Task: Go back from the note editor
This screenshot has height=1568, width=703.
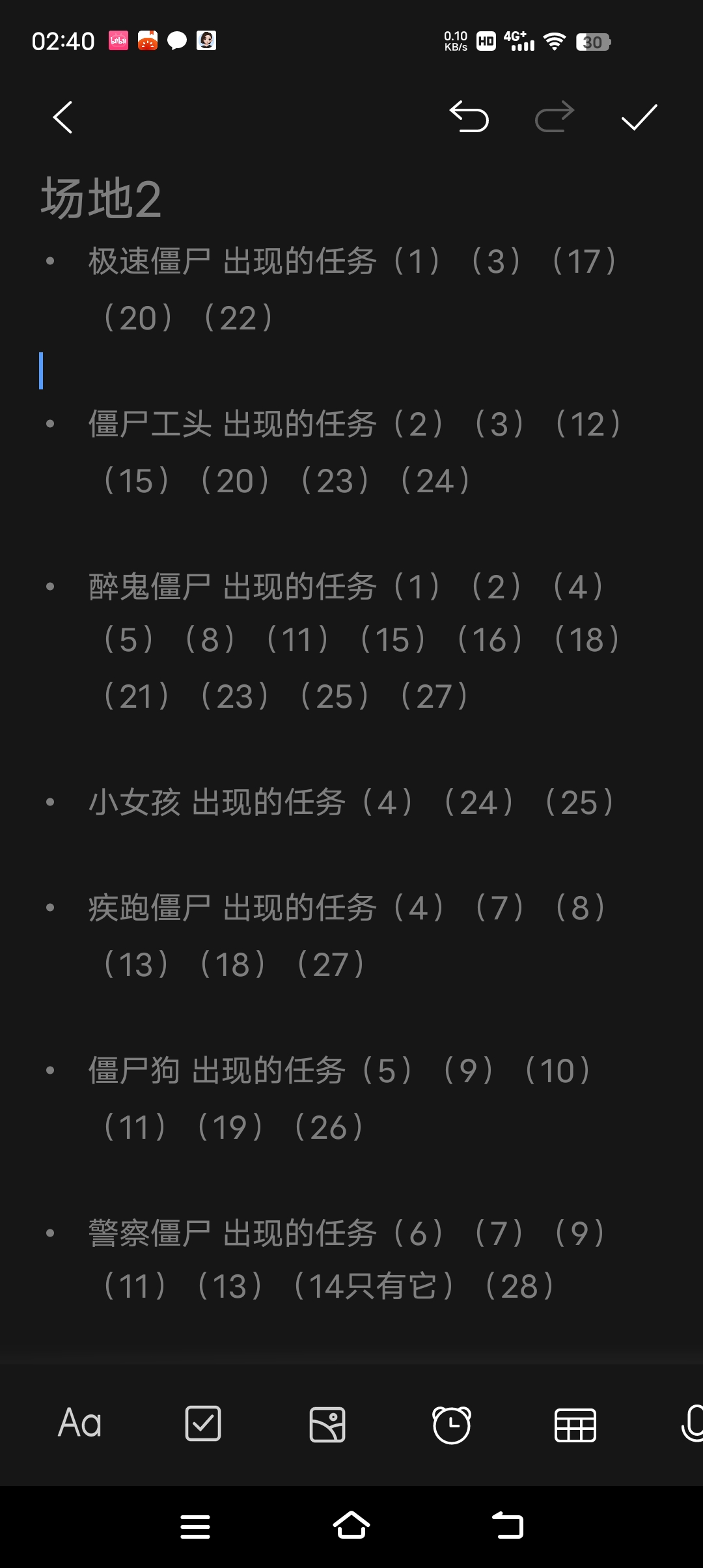Action: [62, 118]
